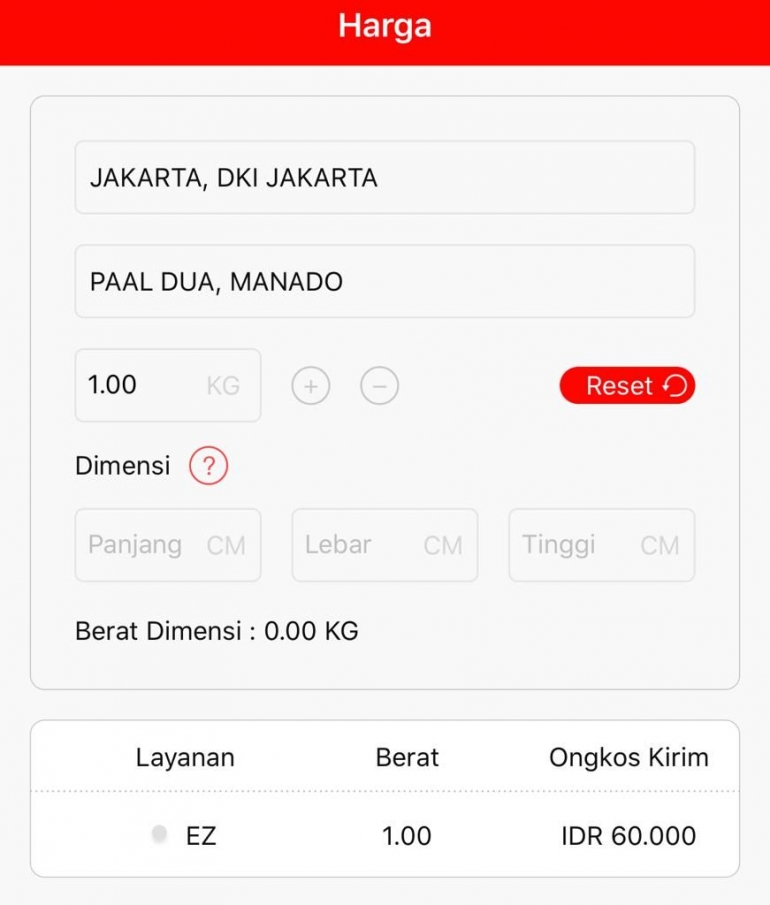Edit the destination field PAAL DUA, MANADO
The image size is (770, 905).
(x=384, y=282)
